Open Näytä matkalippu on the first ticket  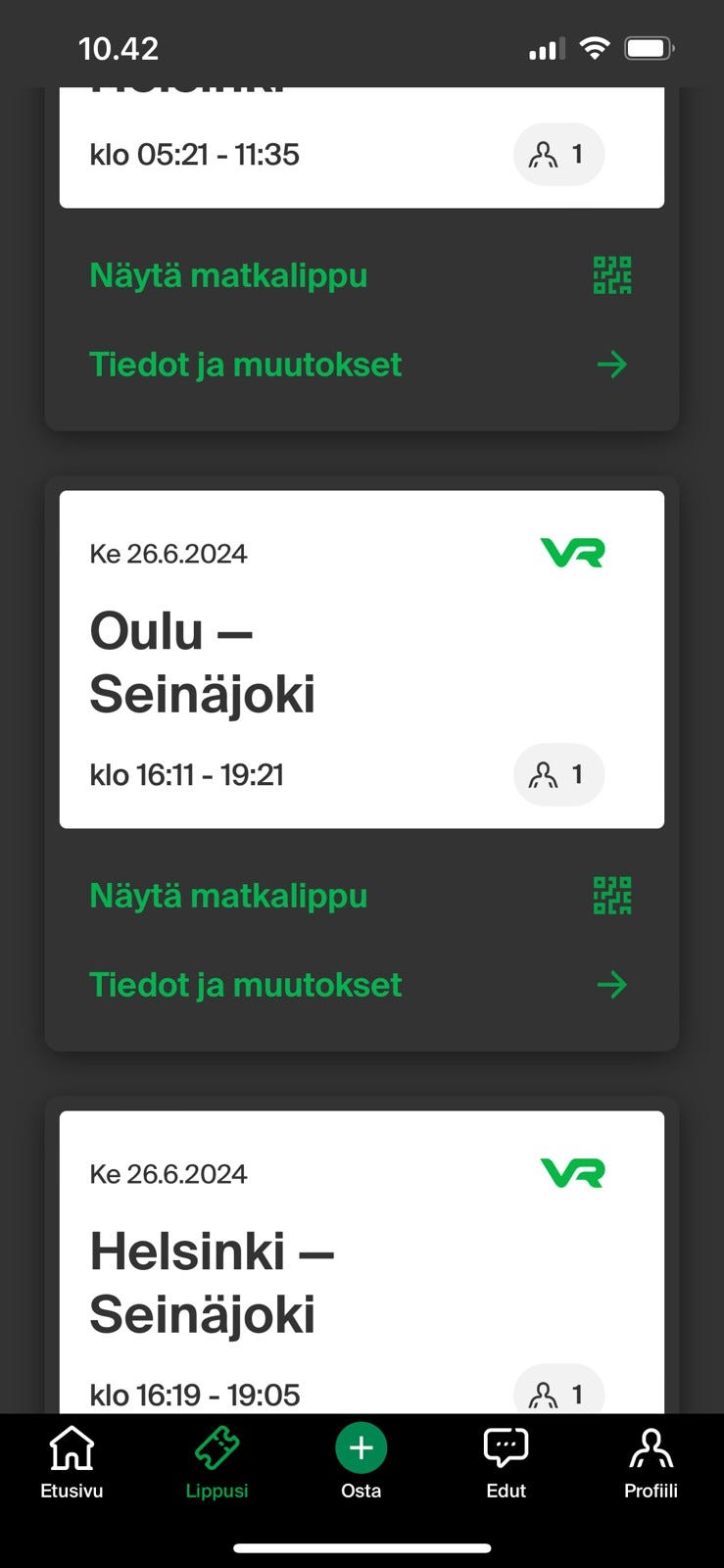(227, 274)
